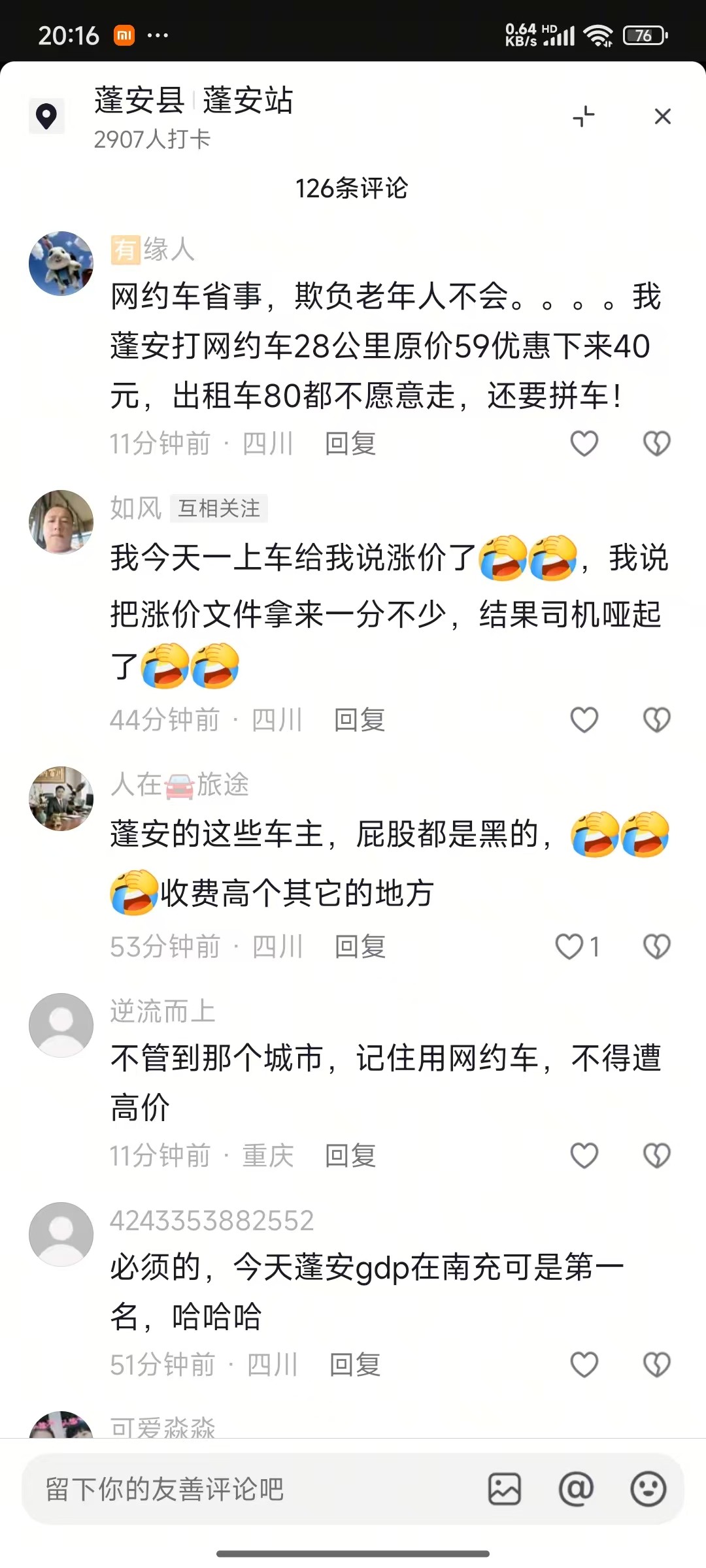Reply to 人在旅途's comment
The height and width of the screenshot is (1568, 706).
coord(360,947)
